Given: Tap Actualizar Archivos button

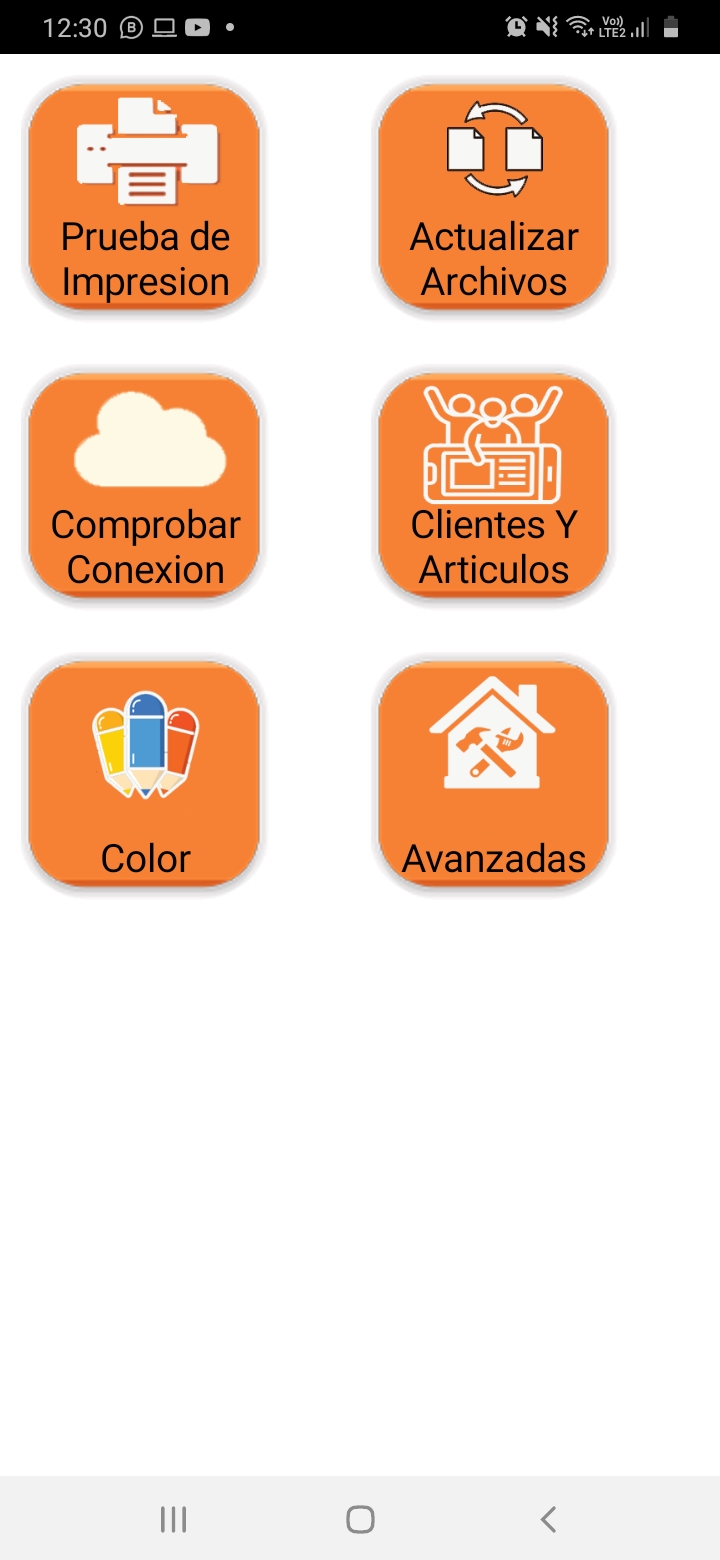Looking at the screenshot, I should pyautogui.click(x=494, y=197).
